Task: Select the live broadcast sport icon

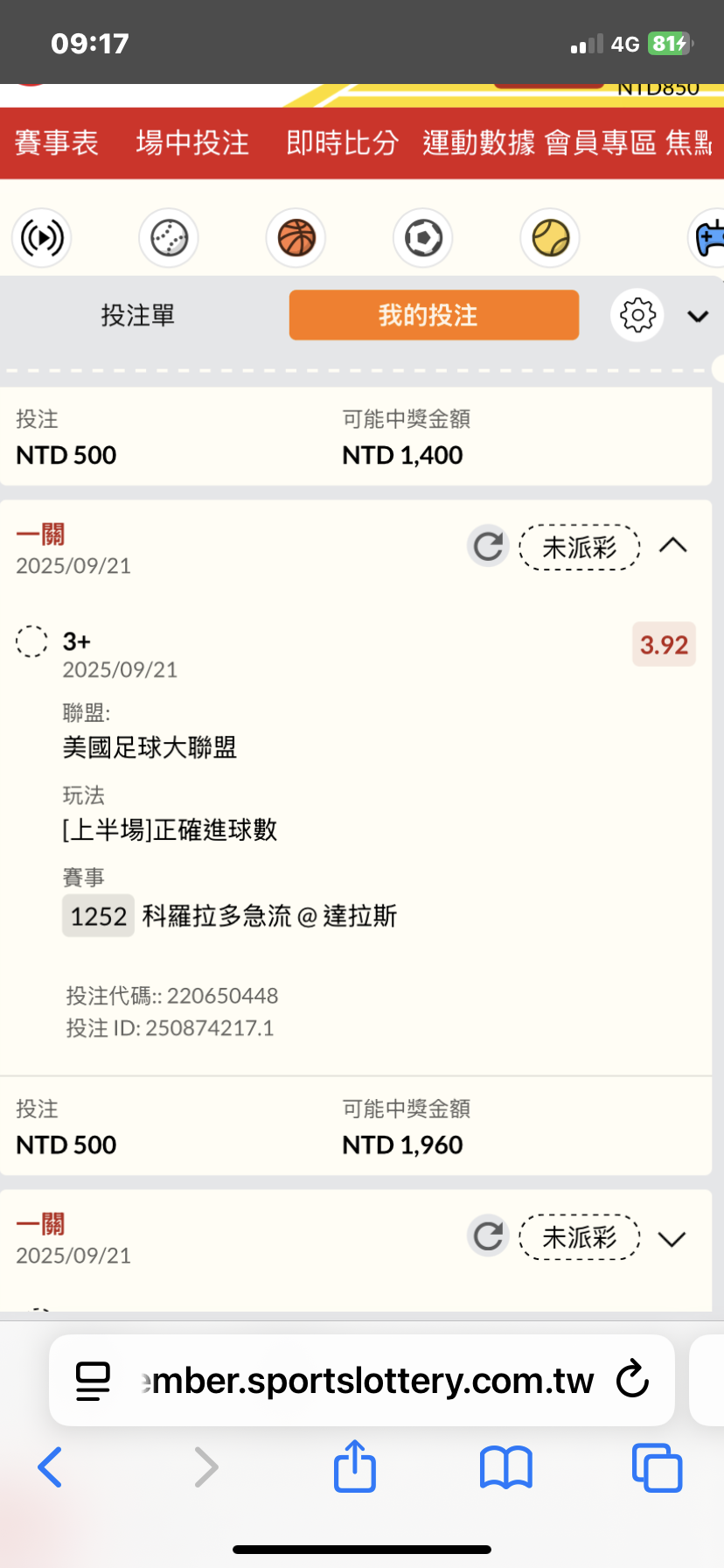Action: (42, 237)
